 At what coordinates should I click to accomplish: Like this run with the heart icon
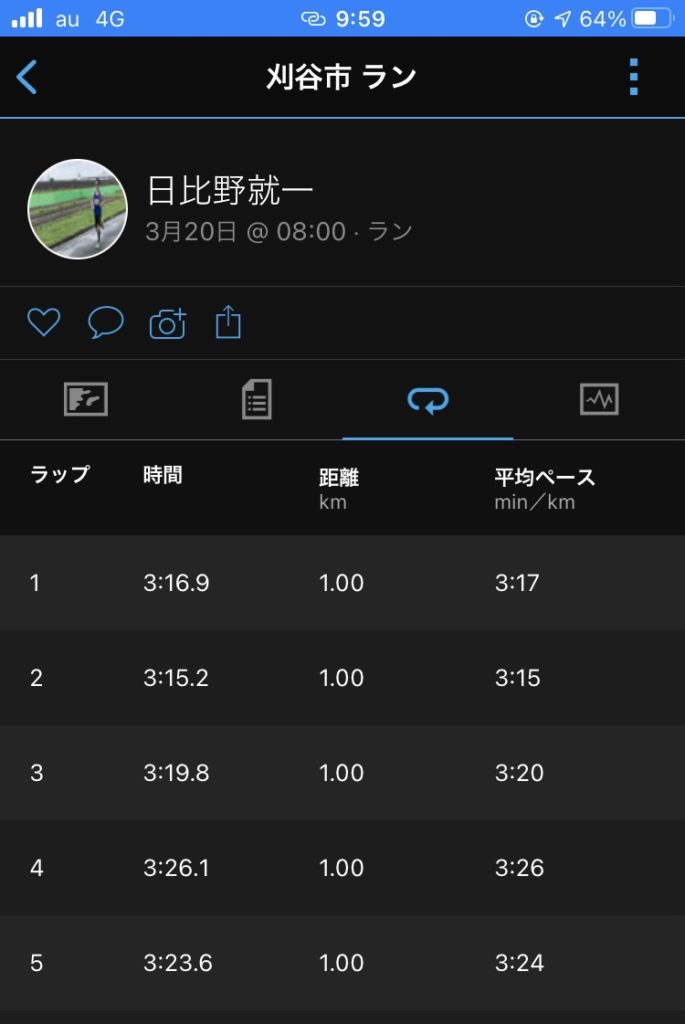[x=44, y=322]
